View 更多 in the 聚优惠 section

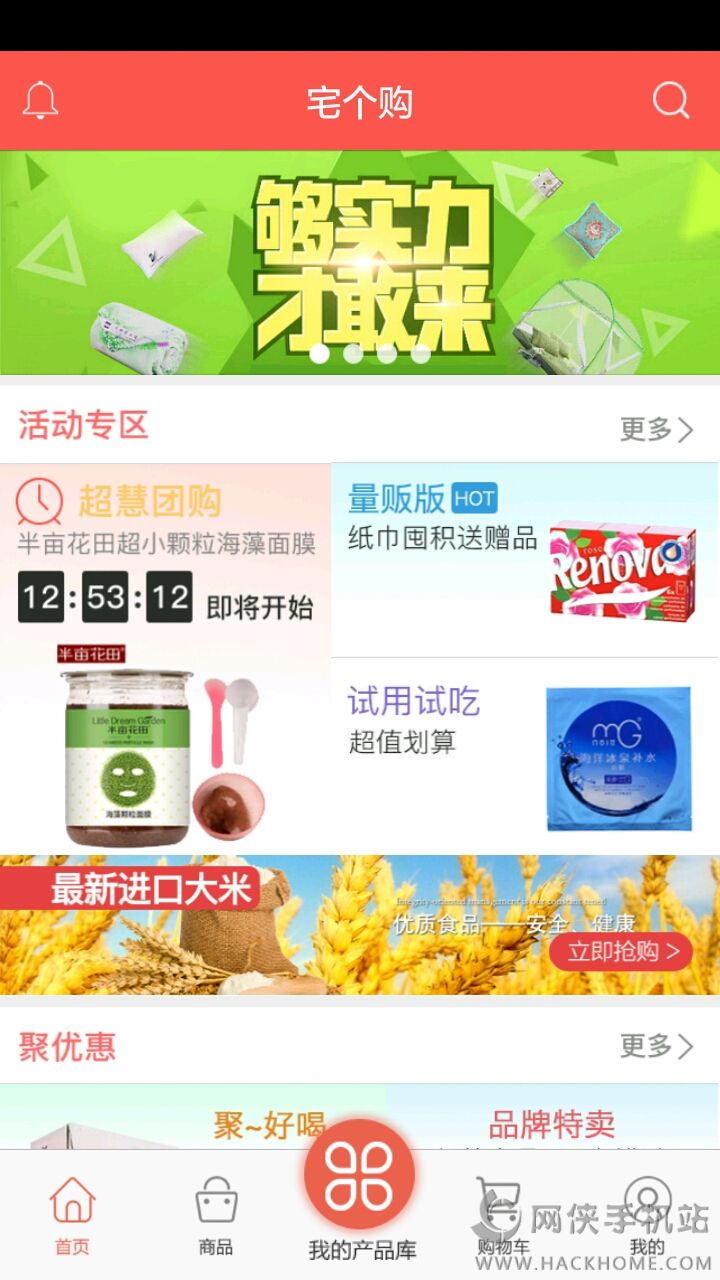tap(656, 1046)
